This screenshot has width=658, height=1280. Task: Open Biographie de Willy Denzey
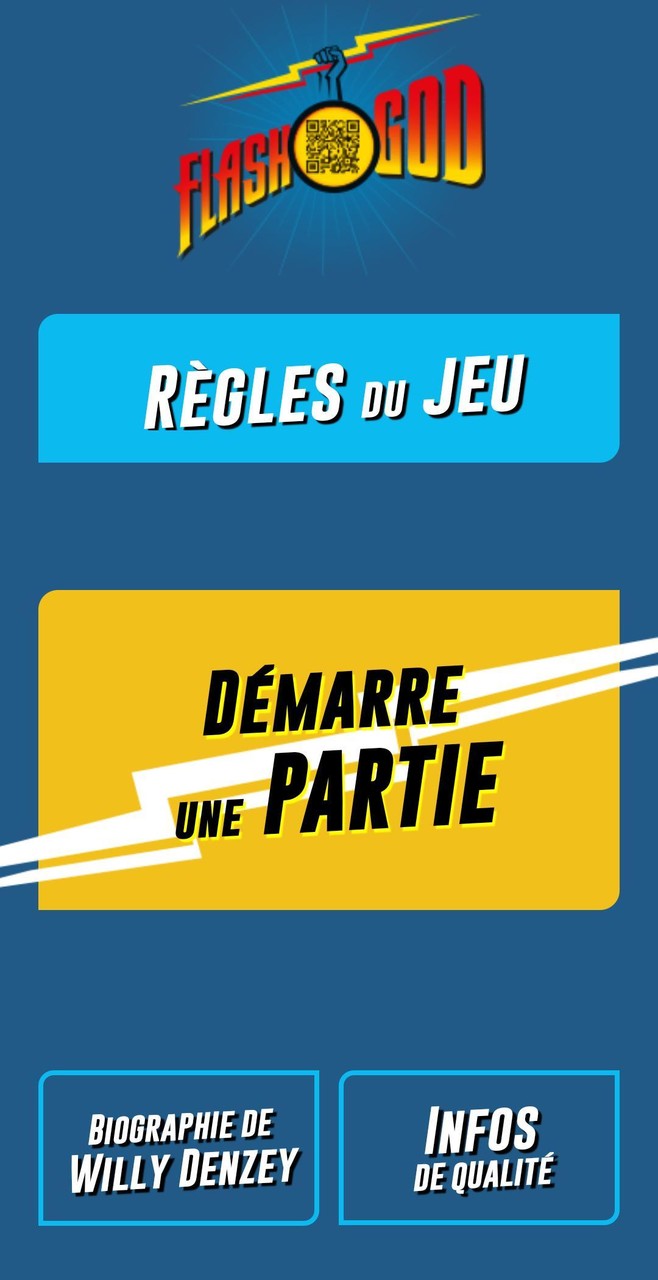(179, 1148)
